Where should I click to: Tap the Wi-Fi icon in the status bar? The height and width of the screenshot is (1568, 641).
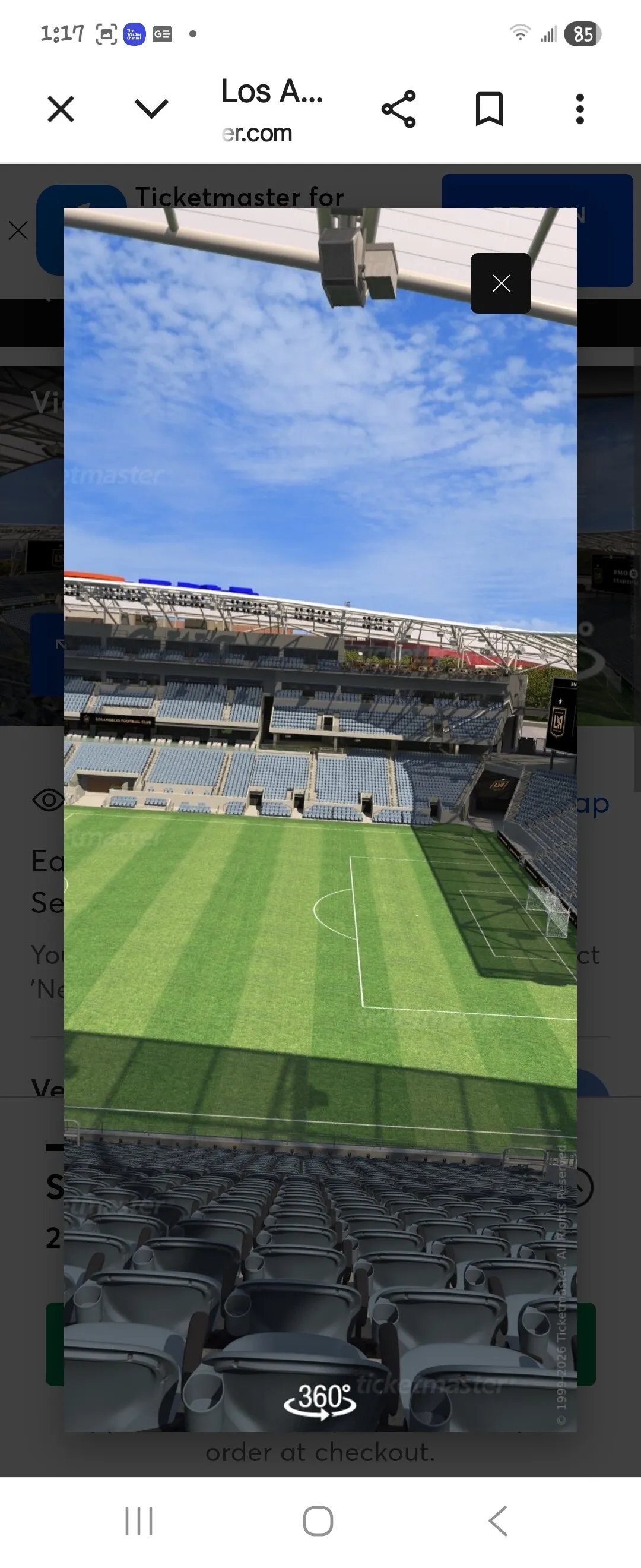point(520,33)
